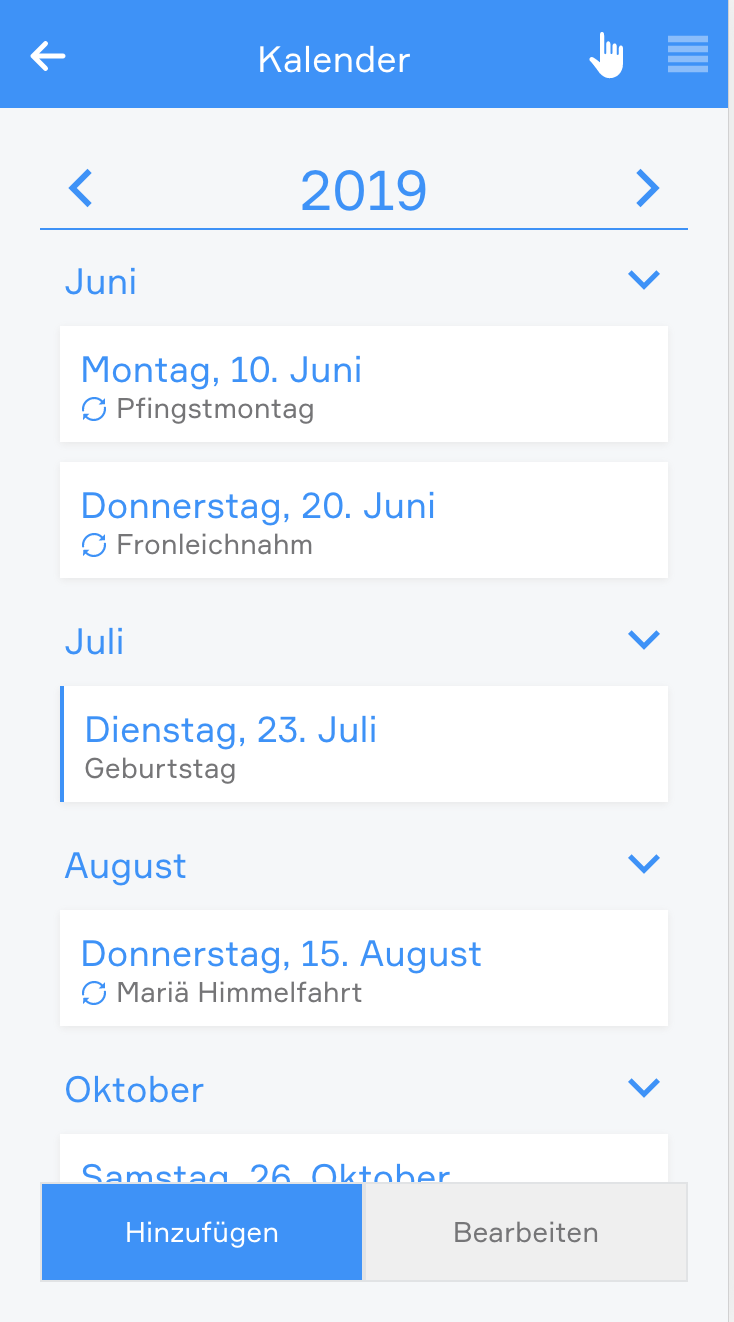Go back using the header arrow

48,56
